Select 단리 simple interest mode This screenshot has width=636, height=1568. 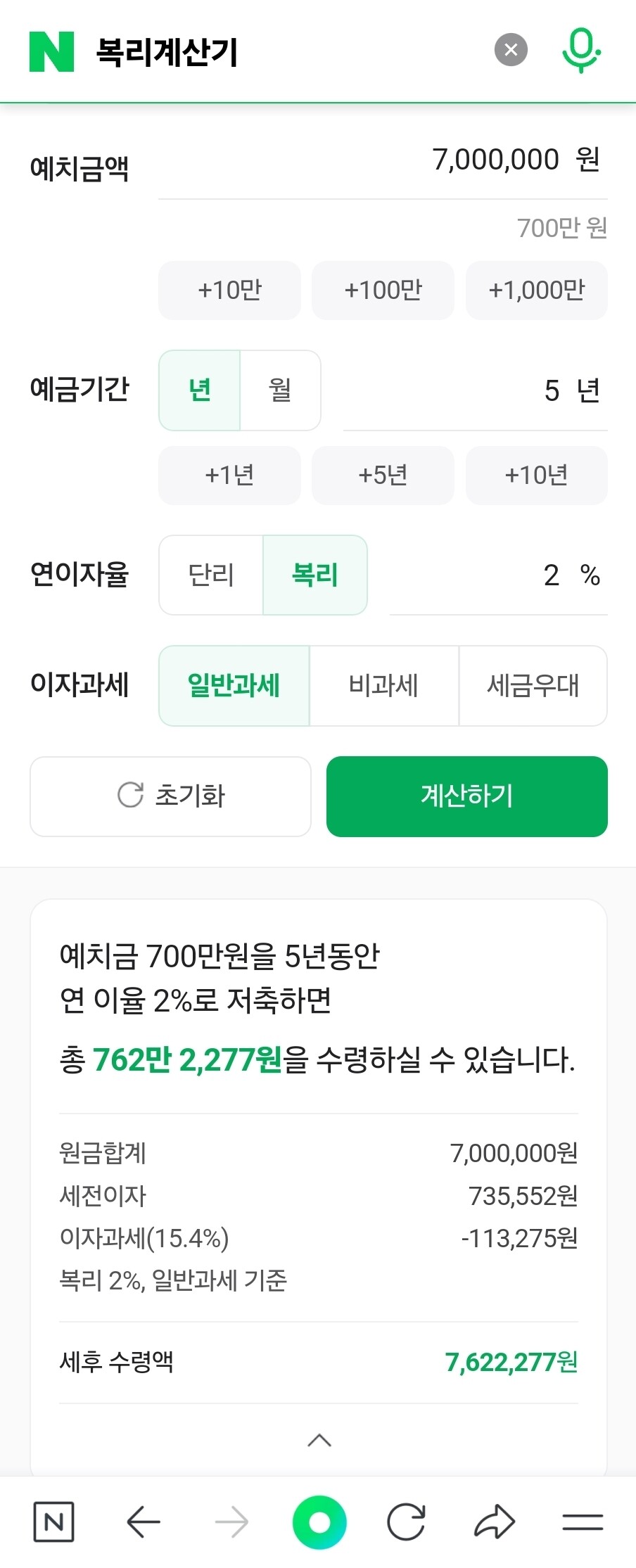click(x=211, y=575)
